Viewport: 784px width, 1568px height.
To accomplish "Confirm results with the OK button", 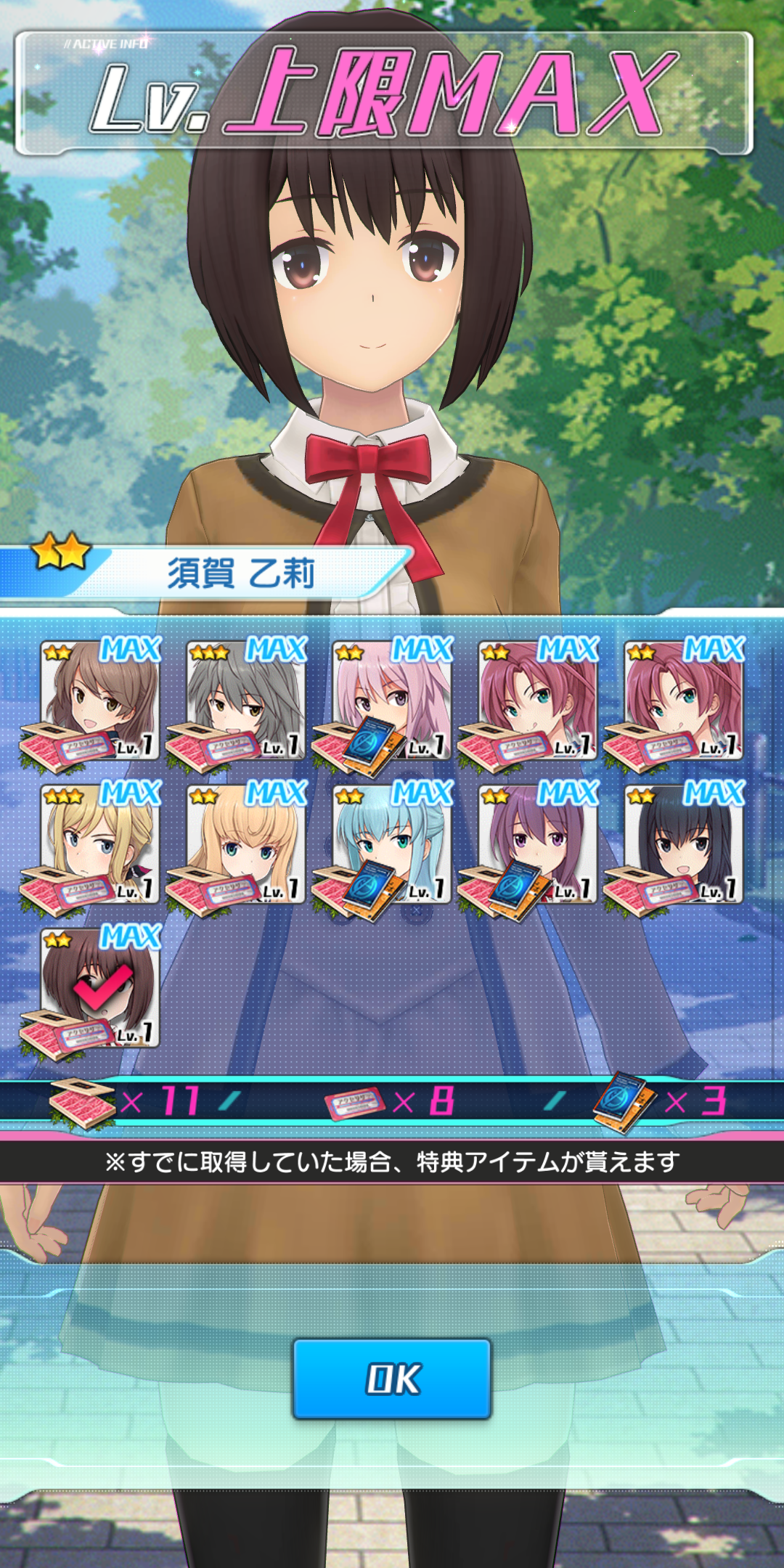I will (x=392, y=1379).
